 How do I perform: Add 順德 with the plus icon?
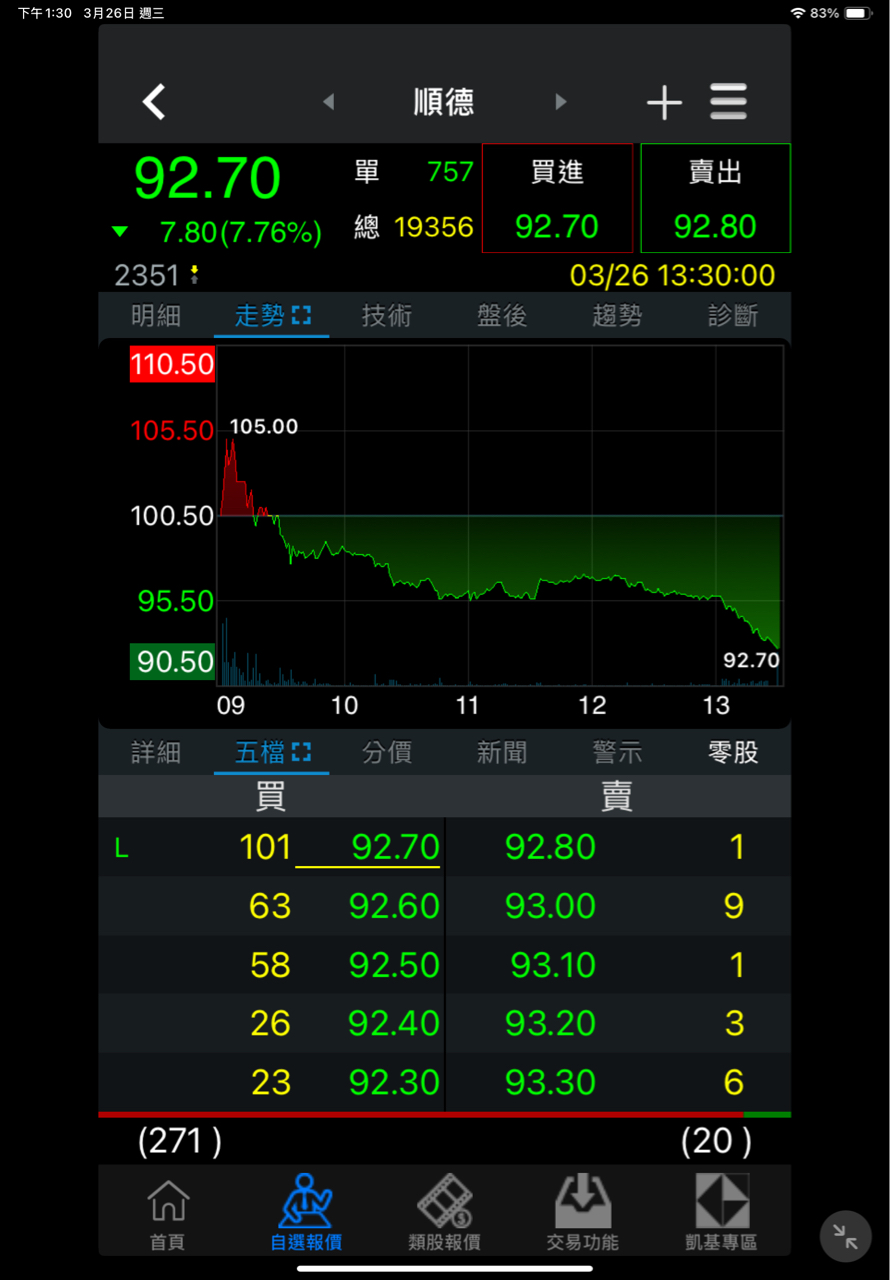point(664,102)
